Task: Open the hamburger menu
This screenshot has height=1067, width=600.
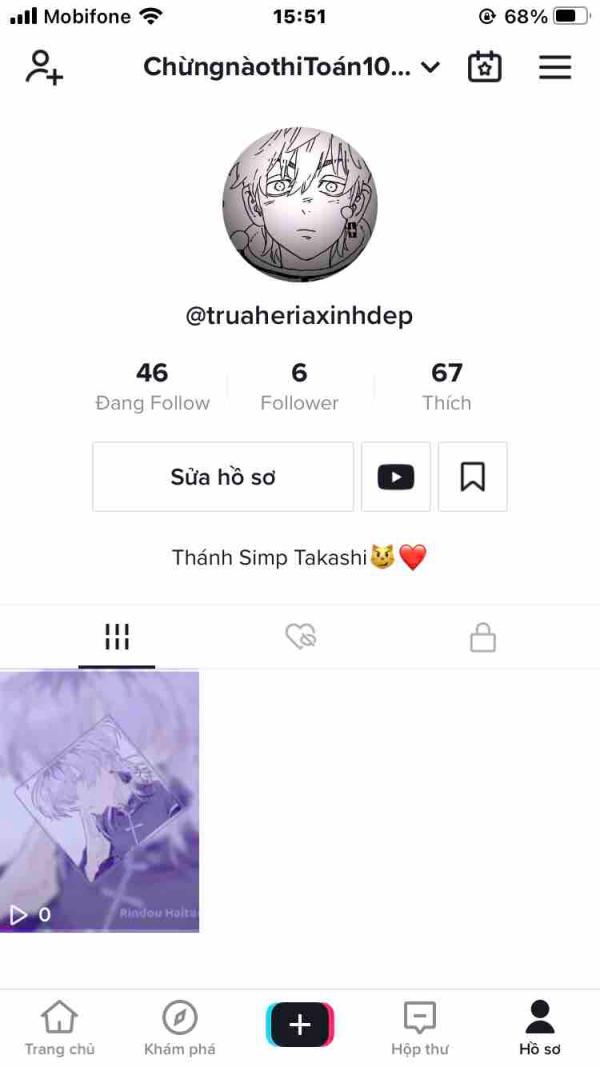Action: pyautogui.click(x=555, y=68)
